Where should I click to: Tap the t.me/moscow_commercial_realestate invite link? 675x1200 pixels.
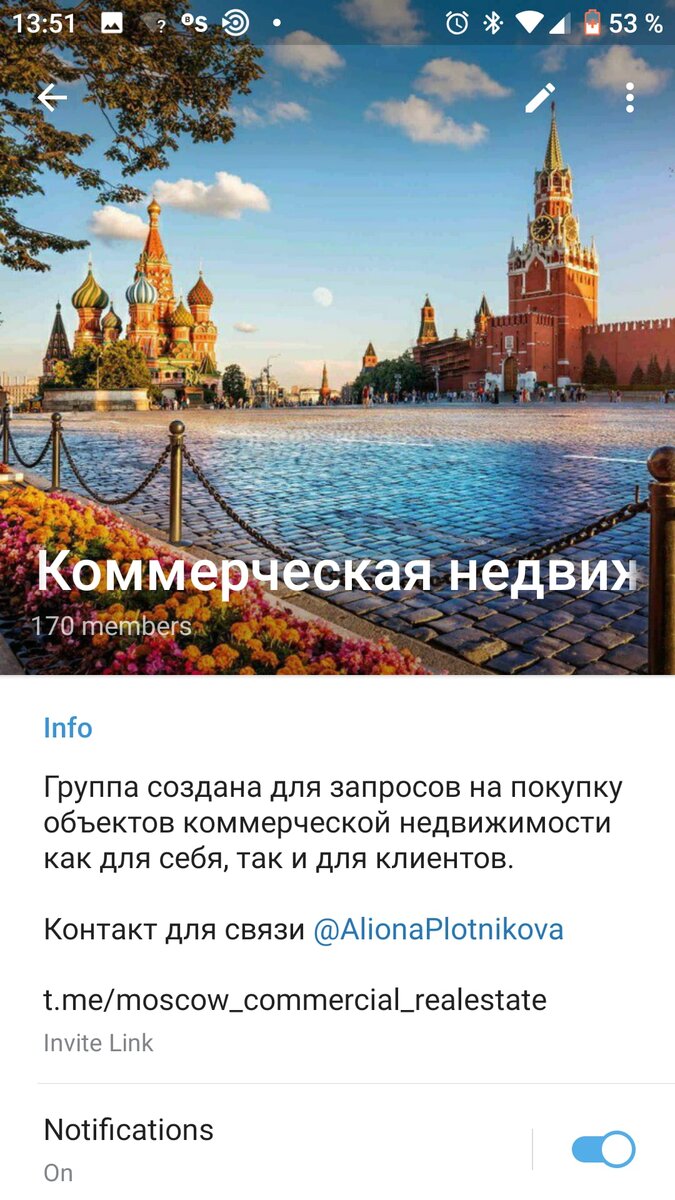pos(295,999)
